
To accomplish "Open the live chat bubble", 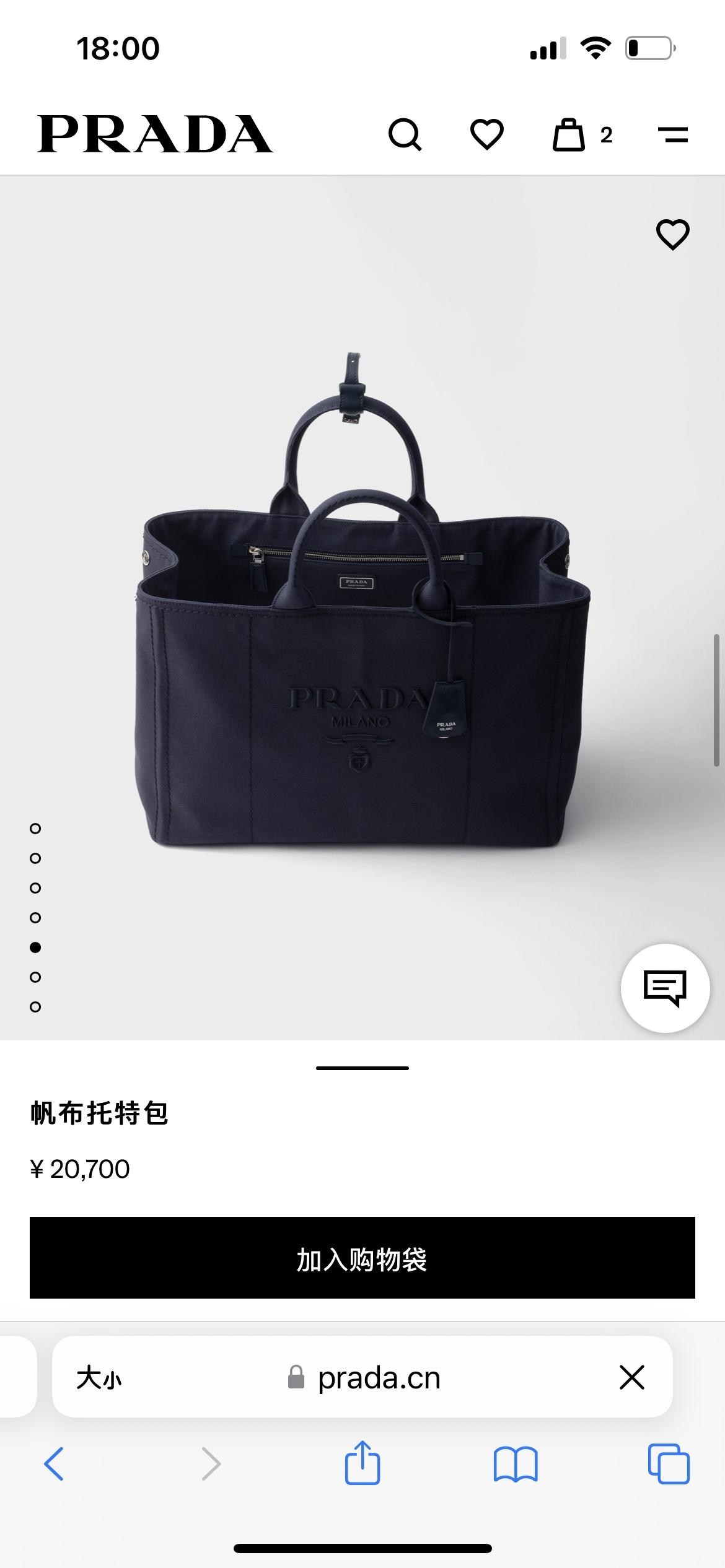I will click(x=665, y=988).
